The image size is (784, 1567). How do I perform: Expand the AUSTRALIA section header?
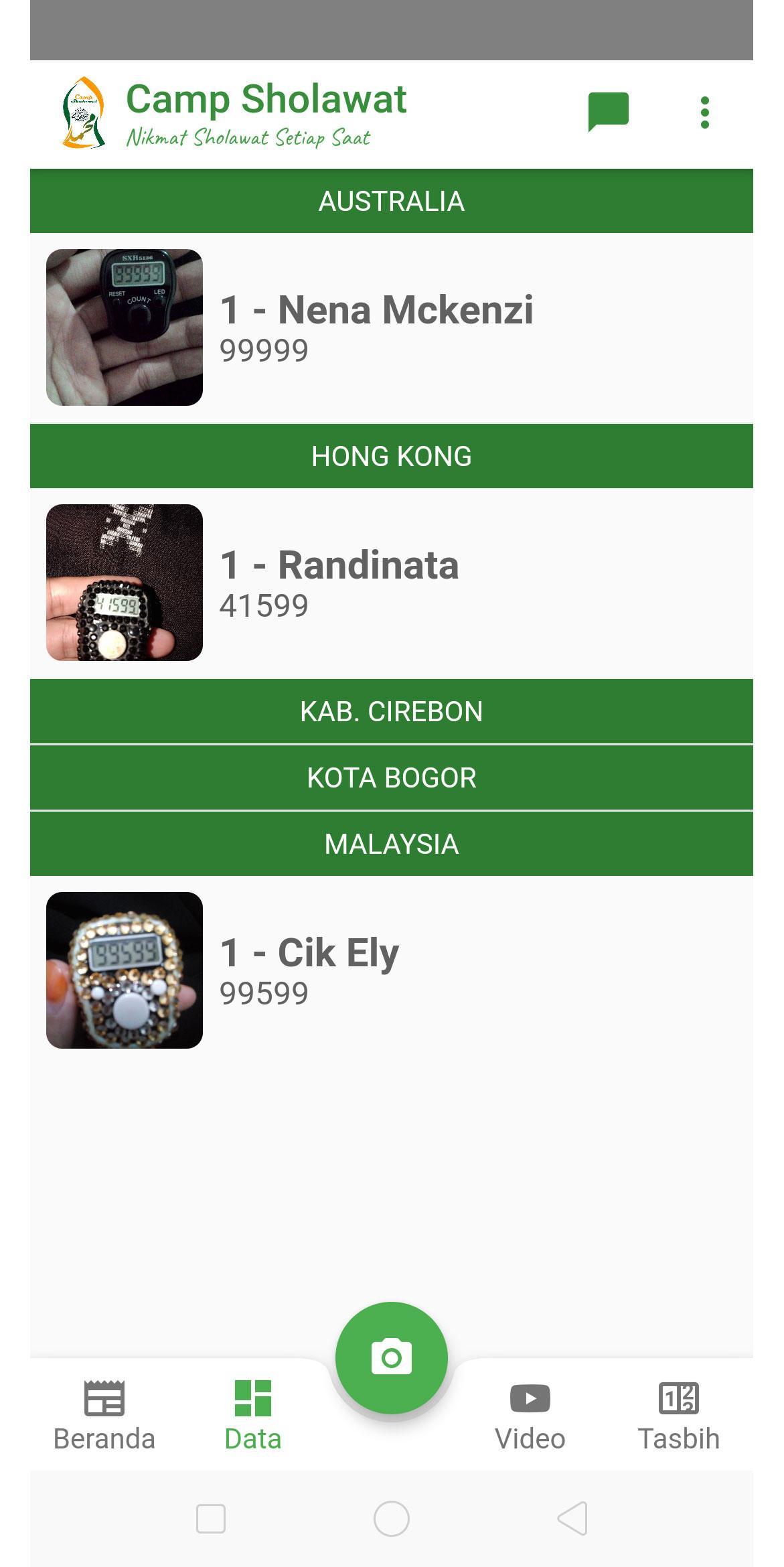coord(391,202)
